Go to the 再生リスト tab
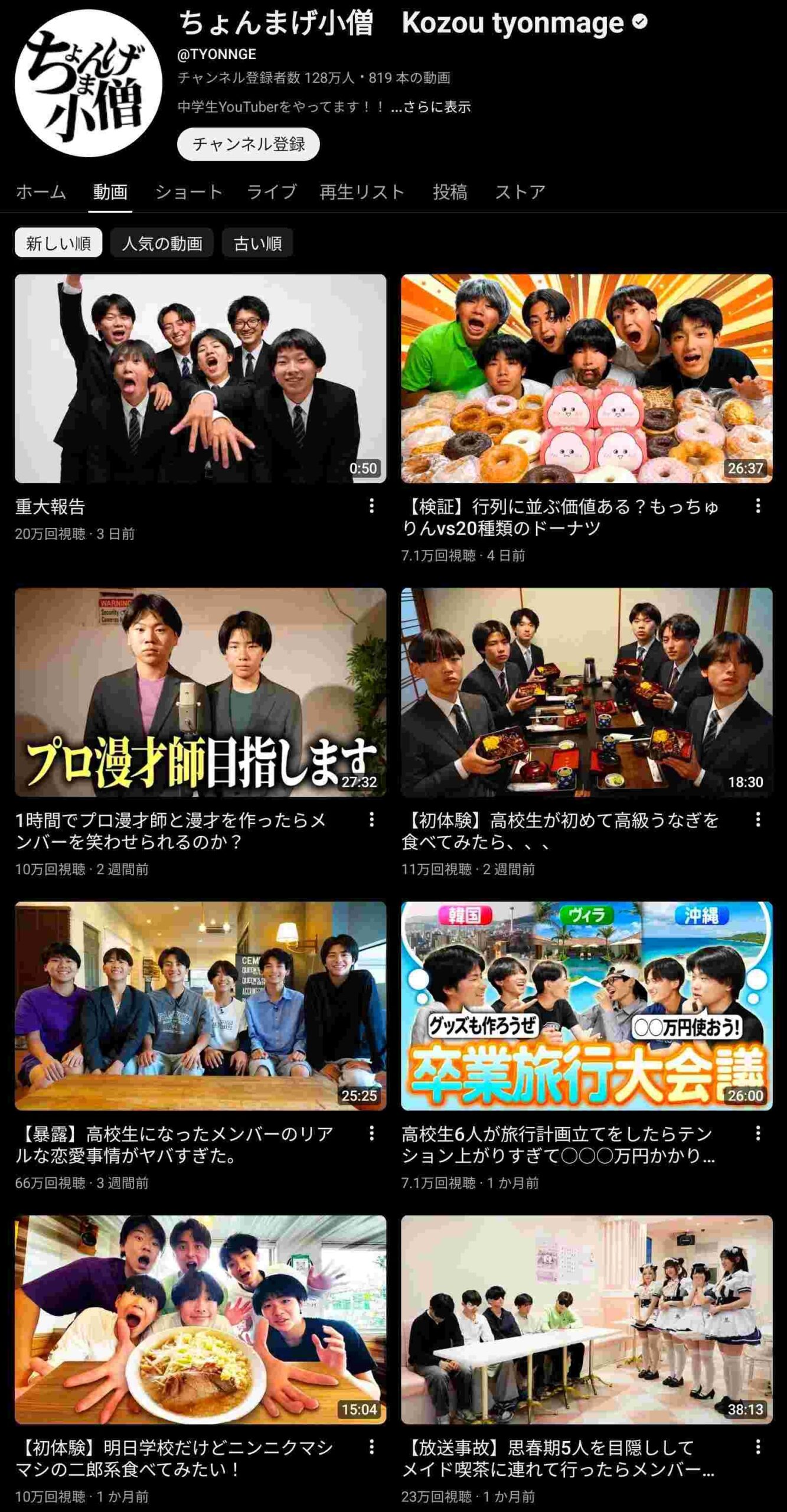 coord(362,192)
